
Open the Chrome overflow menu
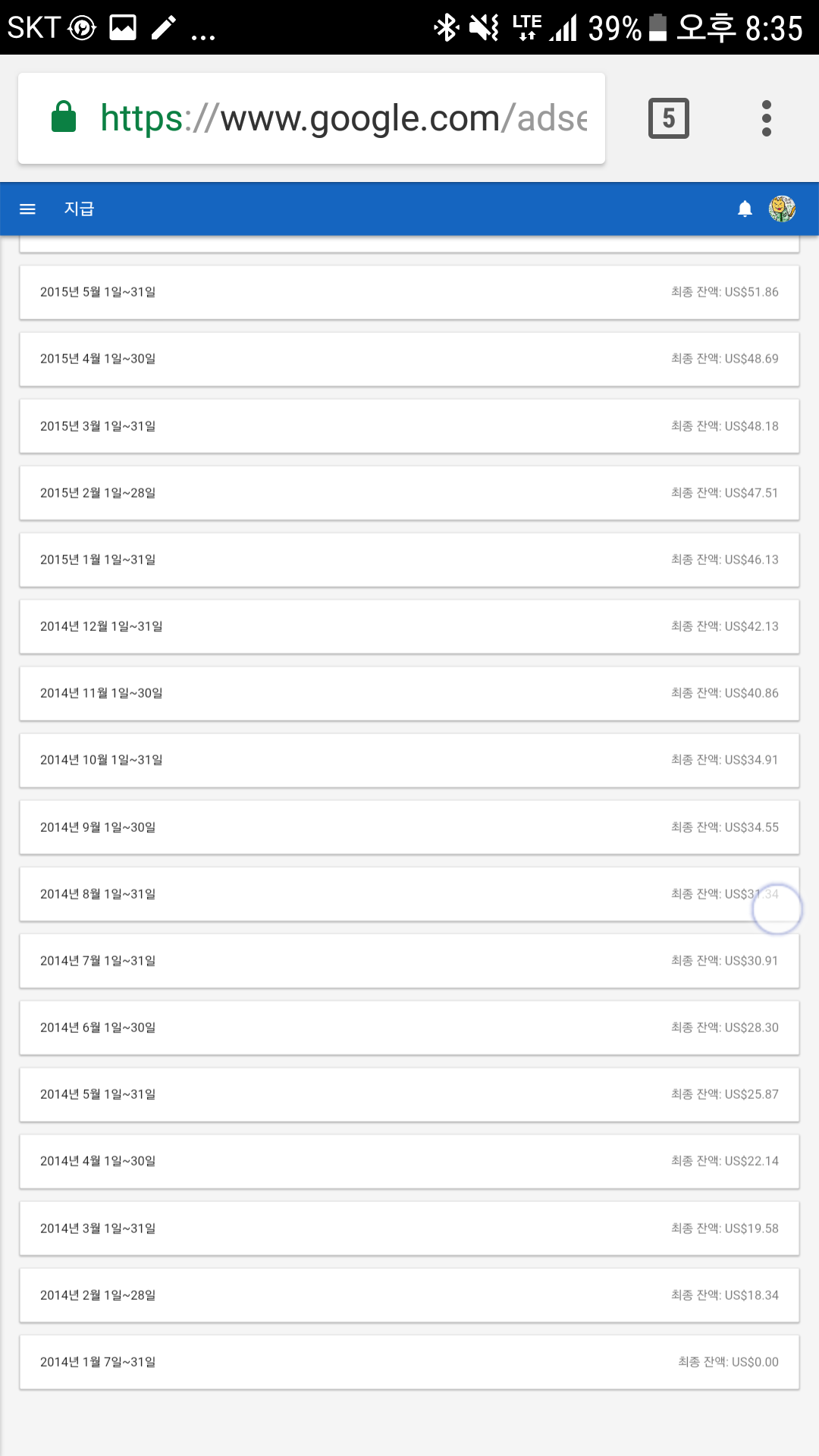(766, 118)
